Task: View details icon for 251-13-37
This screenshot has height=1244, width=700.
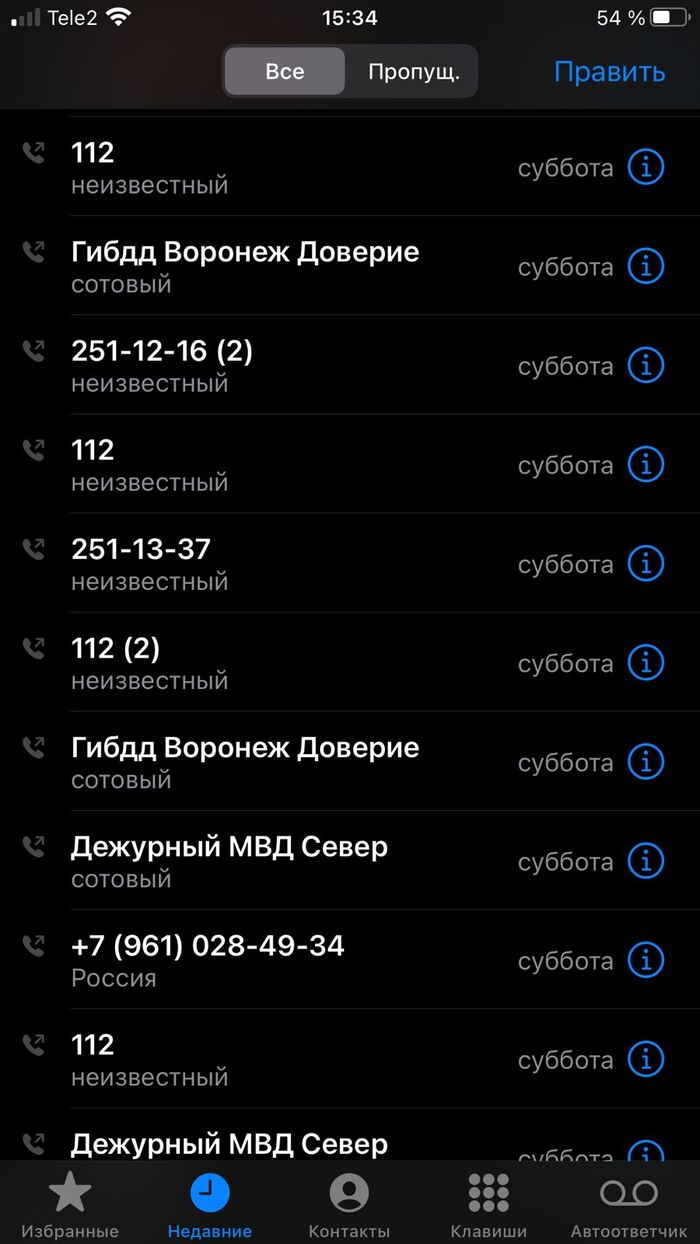Action: [x=646, y=563]
